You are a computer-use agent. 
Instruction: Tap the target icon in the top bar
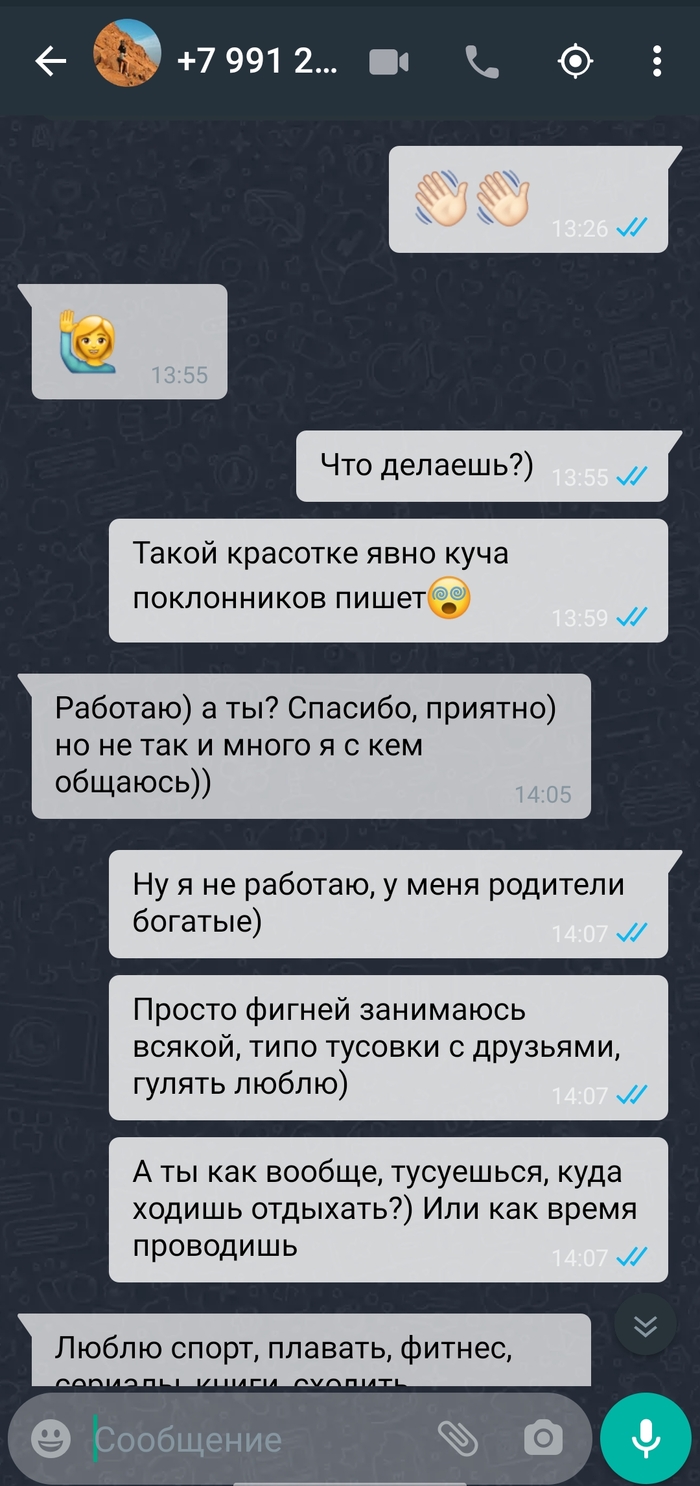point(574,62)
